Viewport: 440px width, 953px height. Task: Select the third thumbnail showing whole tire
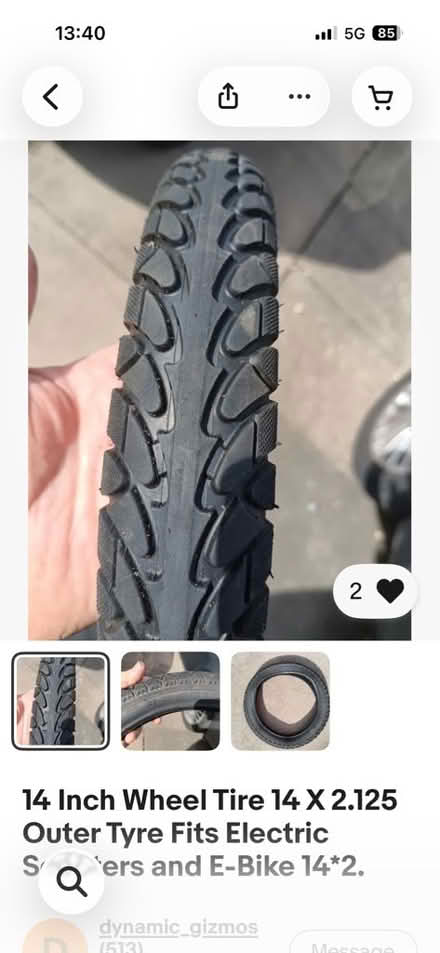click(280, 701)
